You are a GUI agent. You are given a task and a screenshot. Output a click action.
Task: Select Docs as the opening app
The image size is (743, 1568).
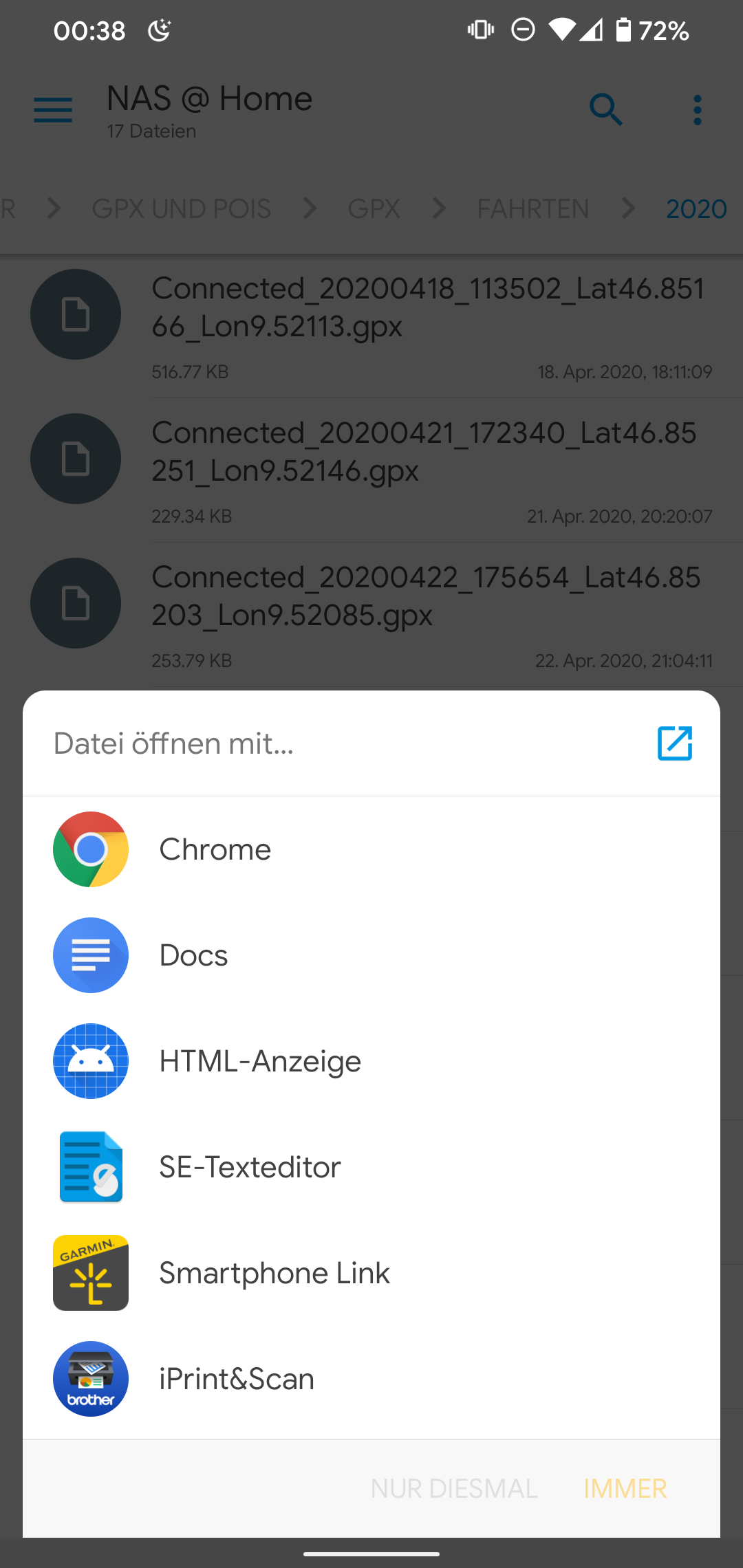(x=371, y=955)
